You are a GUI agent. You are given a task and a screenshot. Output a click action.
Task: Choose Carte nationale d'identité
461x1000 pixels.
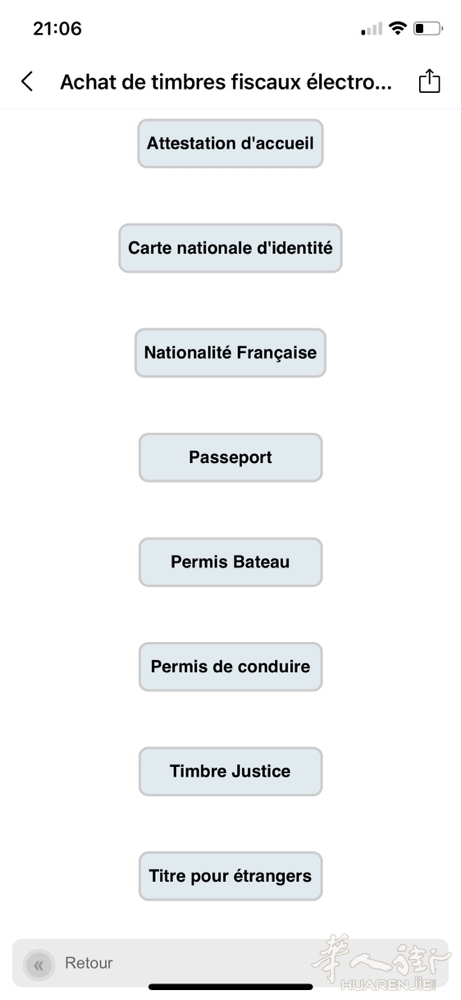tap(230, 248)
